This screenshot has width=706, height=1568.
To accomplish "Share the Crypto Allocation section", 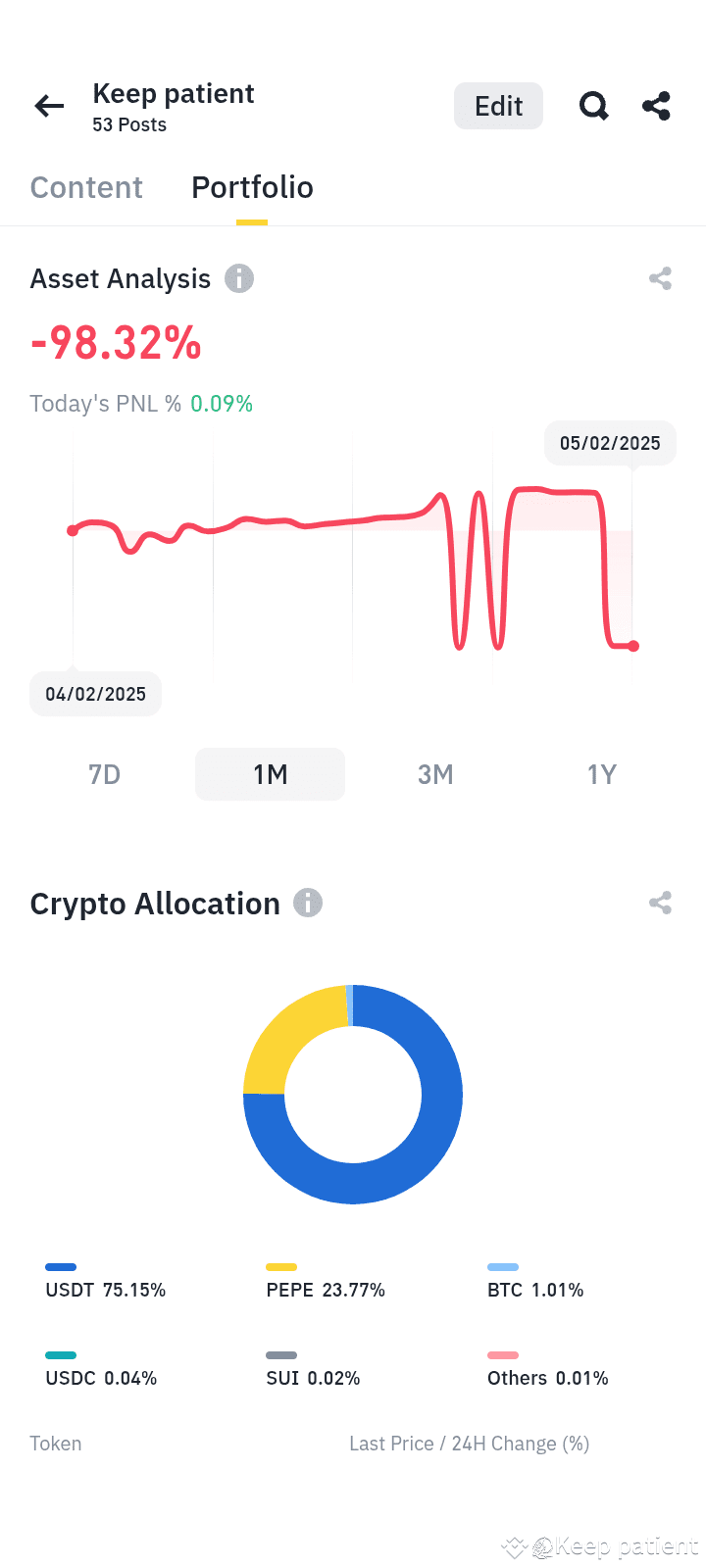I will [x=660, y=903].
